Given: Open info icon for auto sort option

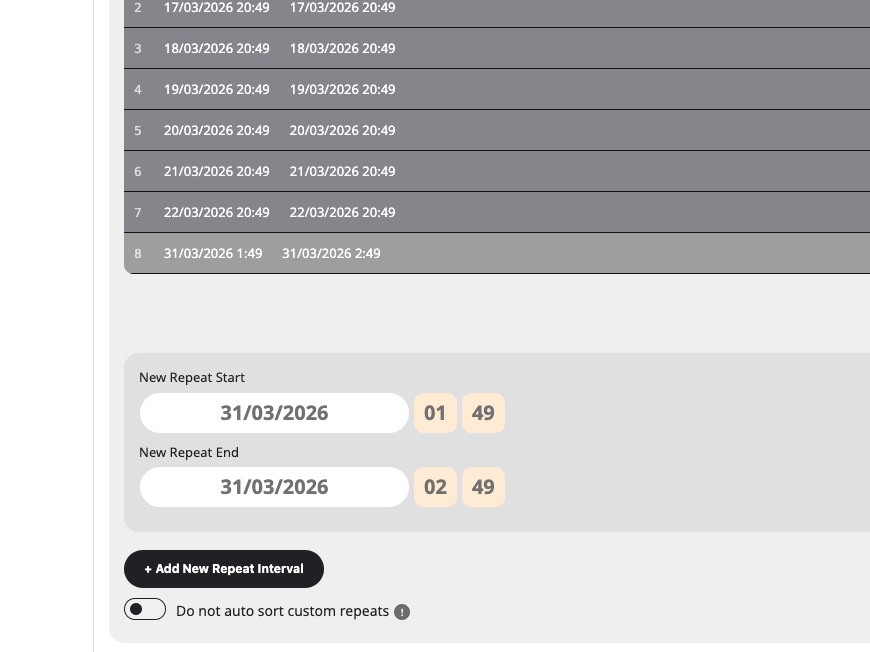Looking at the screenshot, I should [402, 612].
